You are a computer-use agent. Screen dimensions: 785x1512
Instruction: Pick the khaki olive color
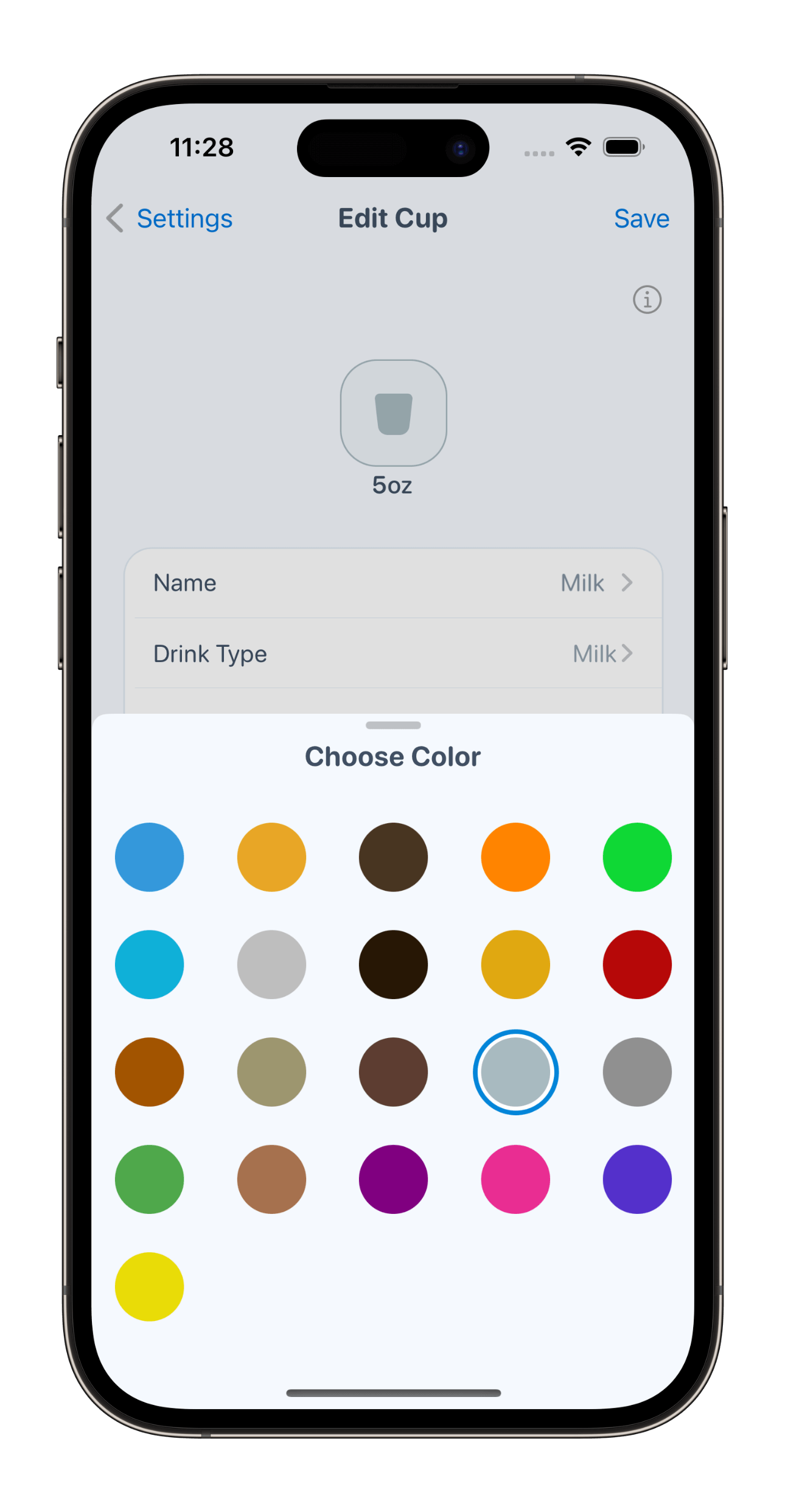(271, 1072)
